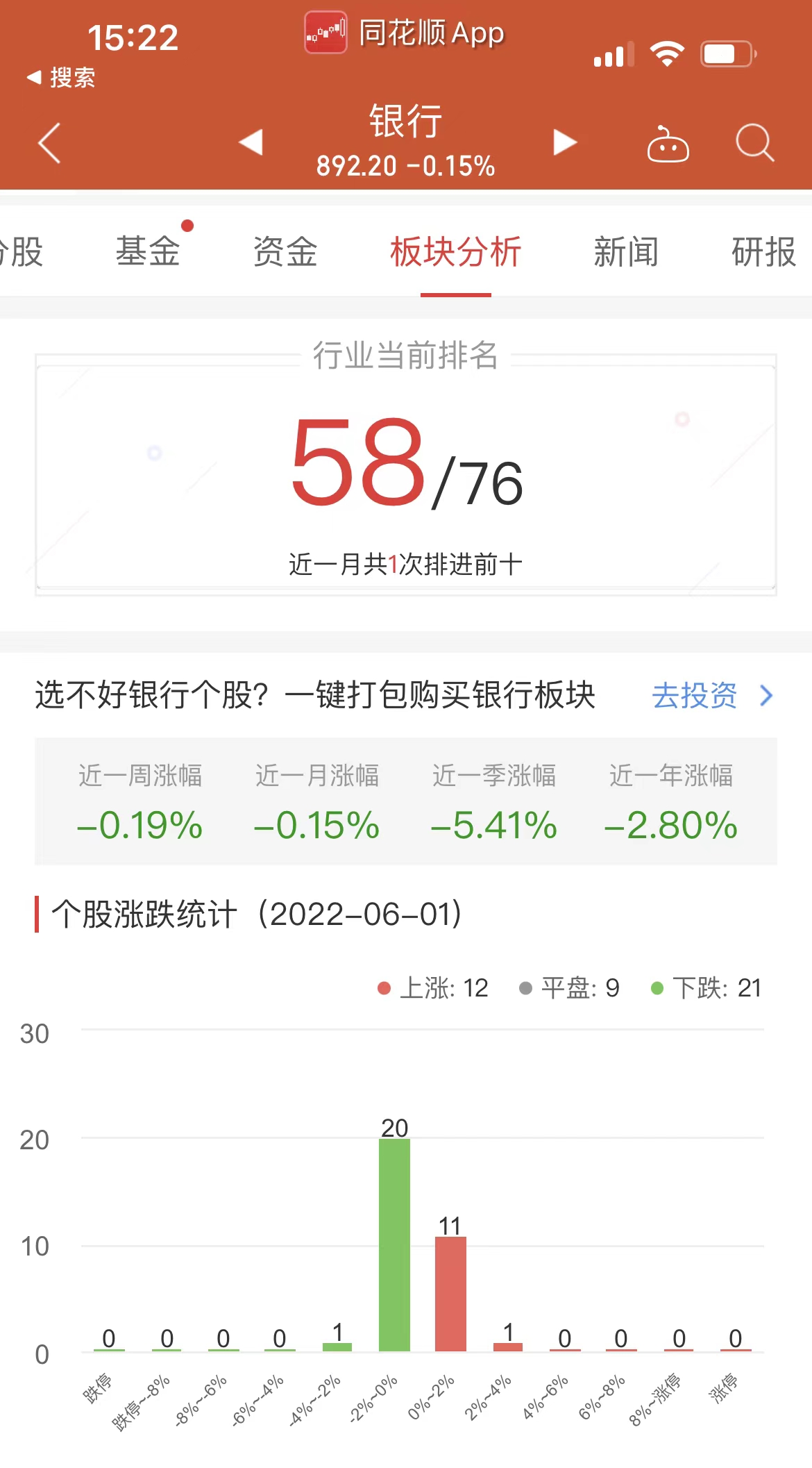Open the search magnifier icon
Viewport: 812px width, 1468px height.
pyautogui.click(x=754, y=143)
